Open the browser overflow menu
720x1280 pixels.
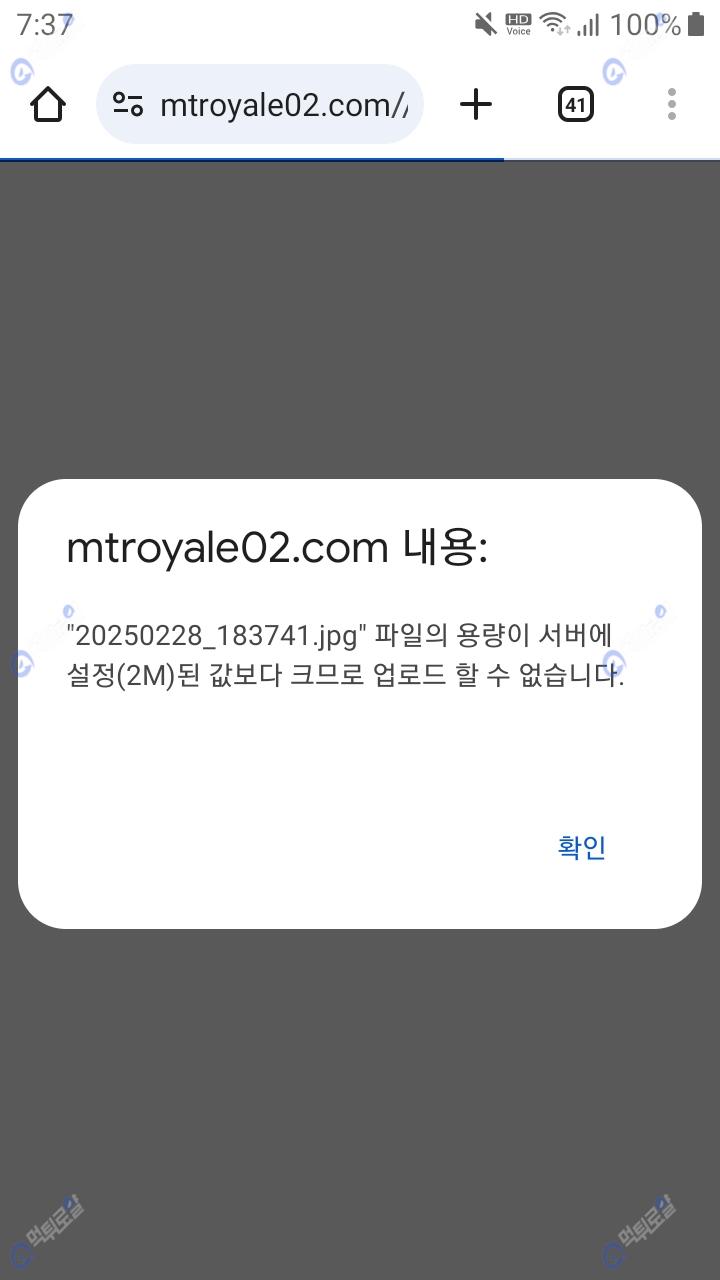[x=671, y=104]
